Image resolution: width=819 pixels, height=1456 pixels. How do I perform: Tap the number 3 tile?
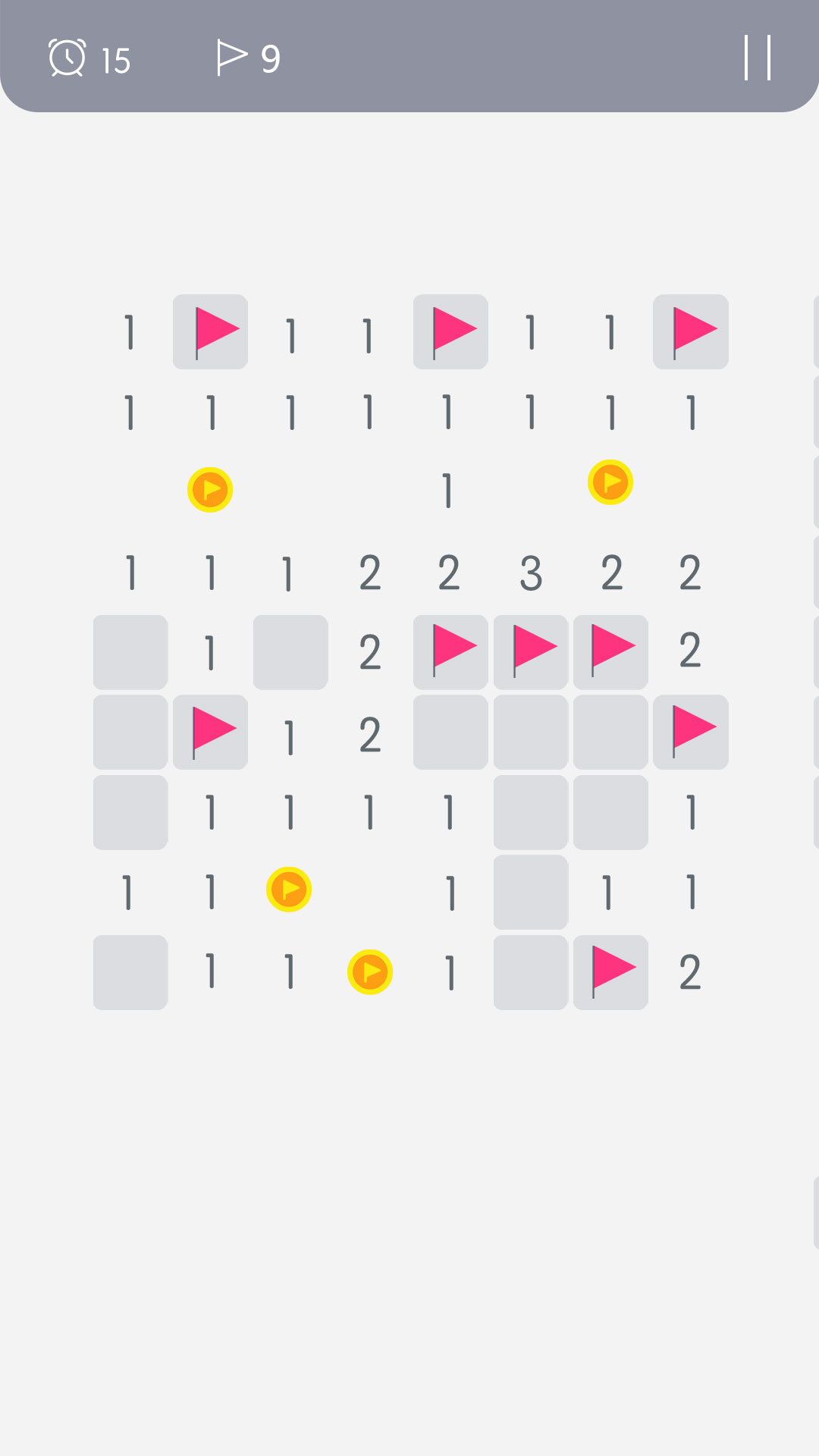(x=531, y=573)
